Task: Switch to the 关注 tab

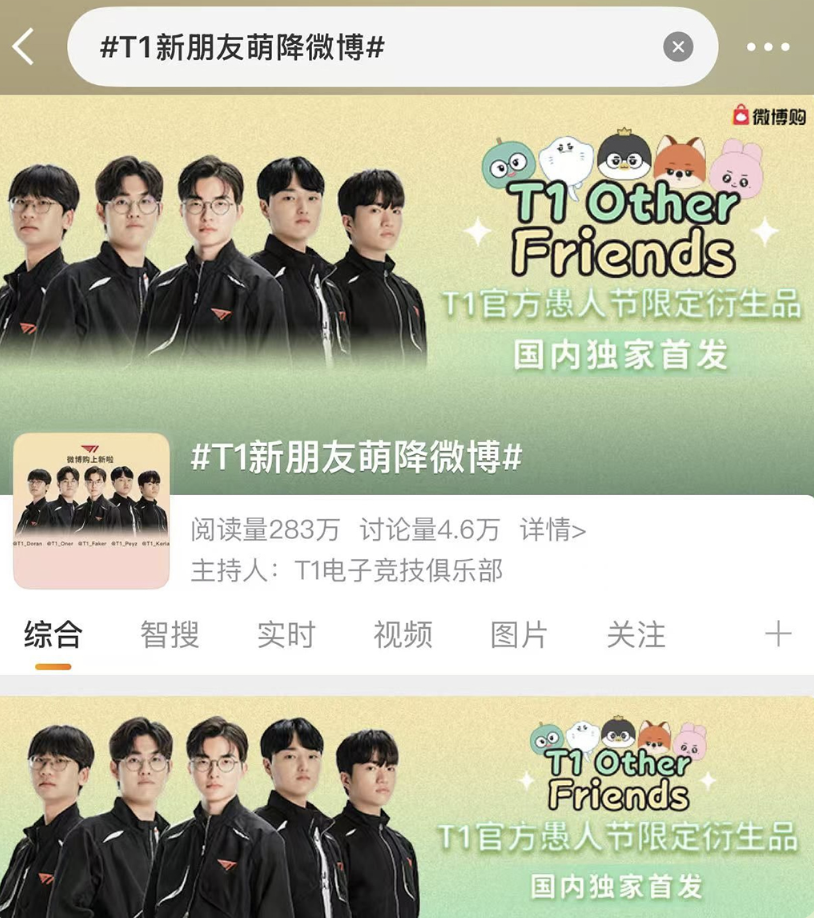Action: 636,634
